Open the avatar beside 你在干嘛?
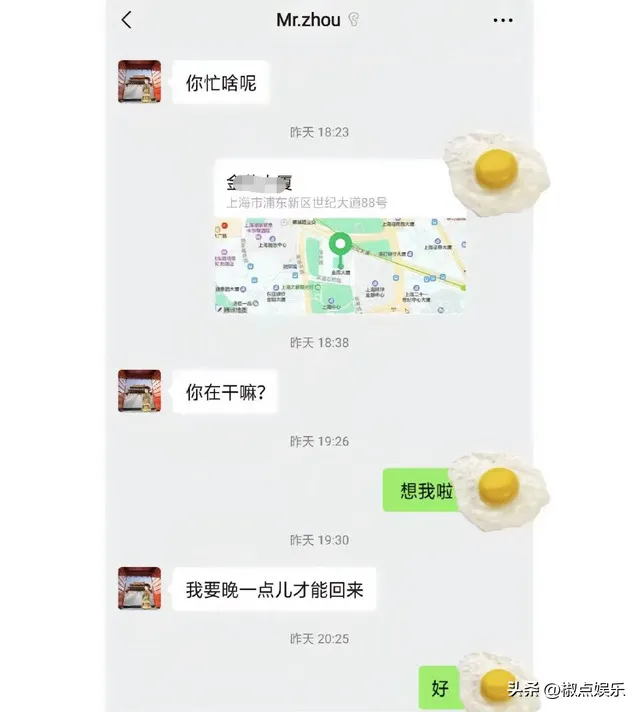 click(139, 391)
